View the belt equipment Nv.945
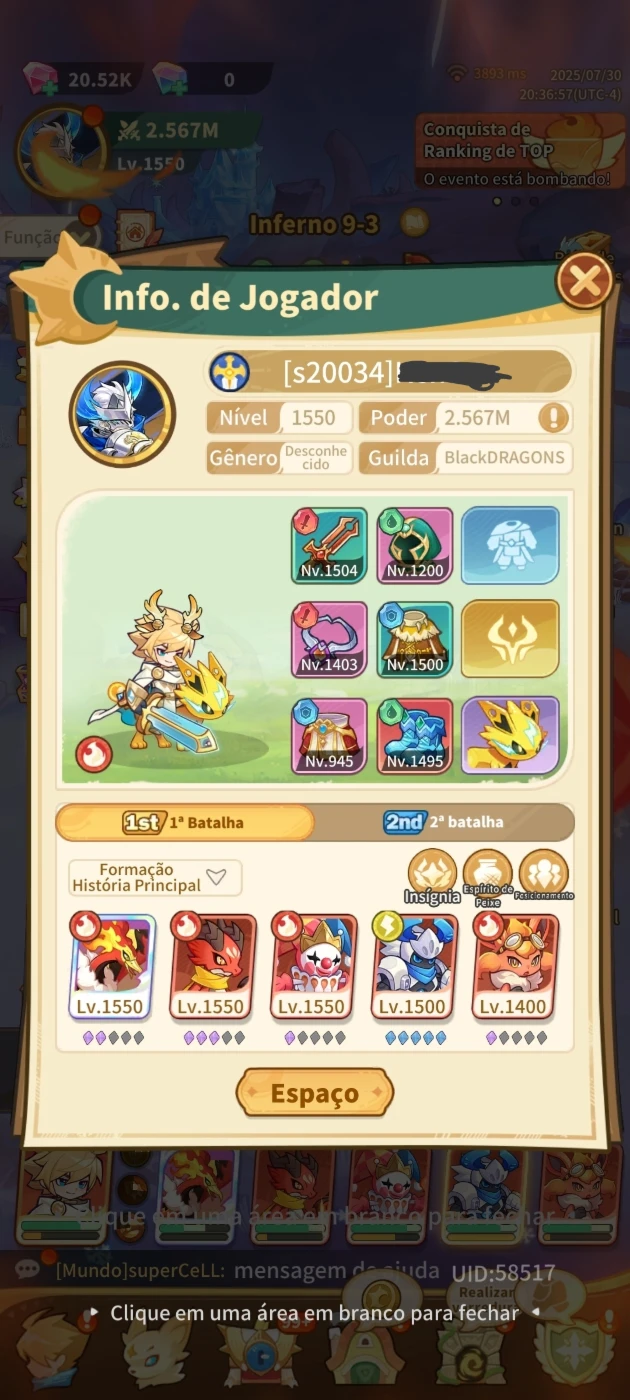Viewport: 630px width, 1400px height. (330, 736)
